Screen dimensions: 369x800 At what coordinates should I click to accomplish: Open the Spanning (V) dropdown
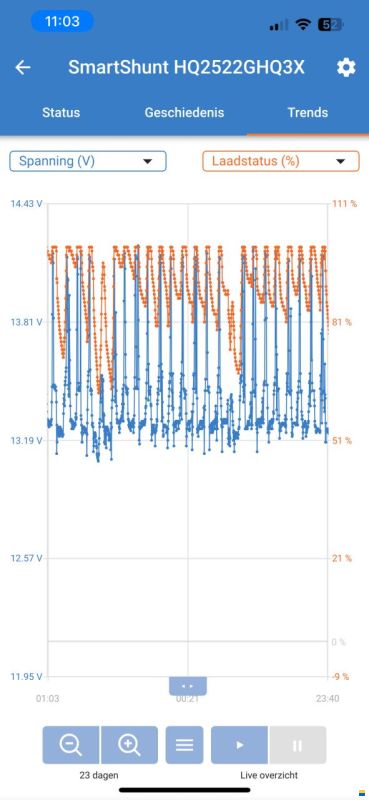click(x=88, y=161)
